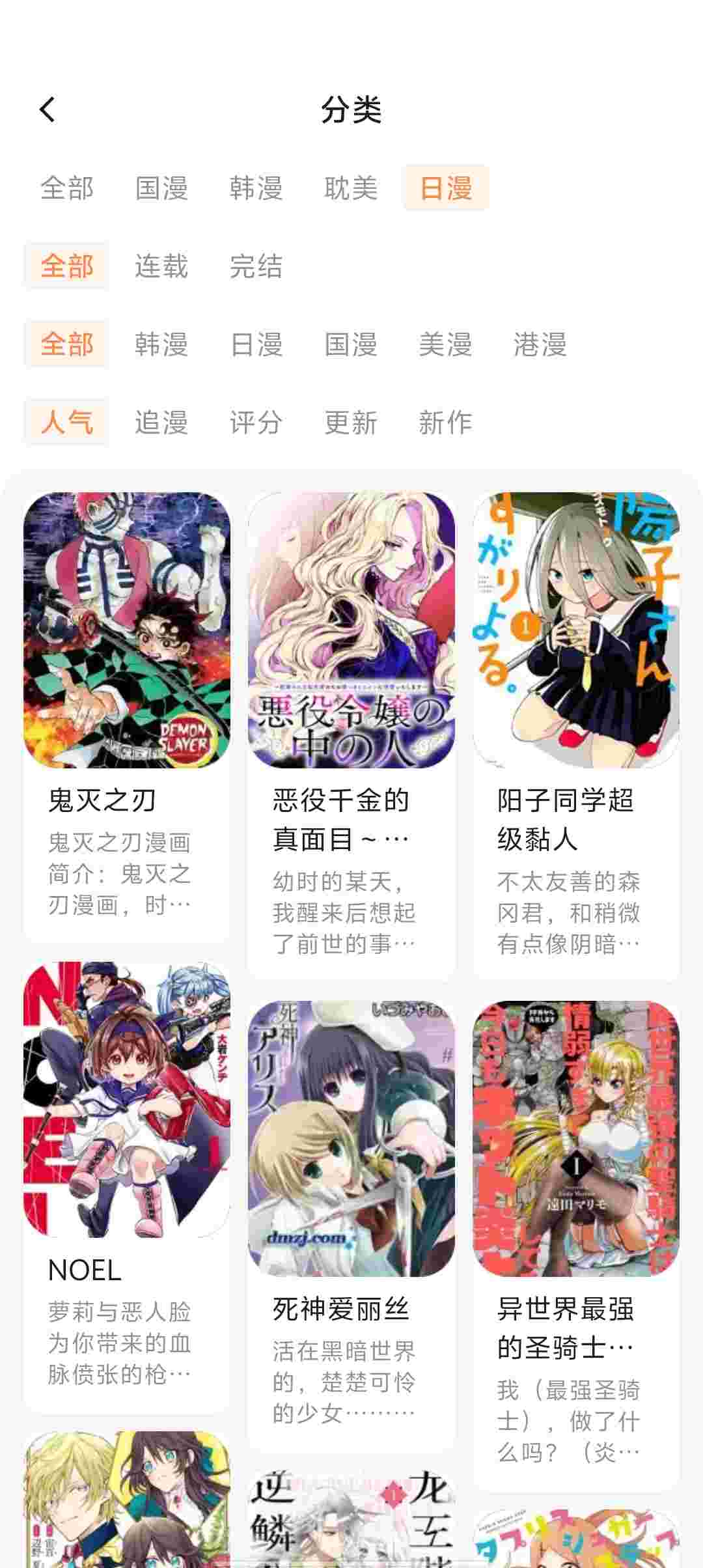Sort comics by 更新
The height and width of the screenshot is (1568, 703).
[x=351, y=423]
